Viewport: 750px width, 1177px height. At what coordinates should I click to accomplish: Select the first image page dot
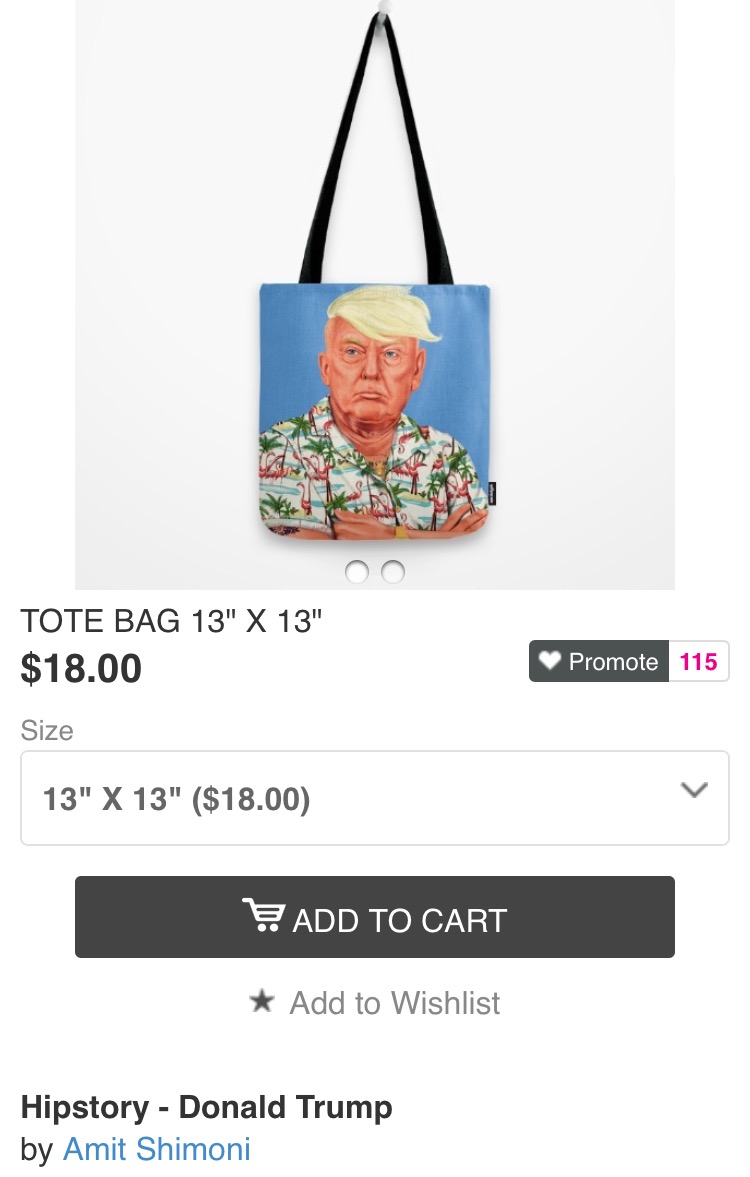pos(356,572)
